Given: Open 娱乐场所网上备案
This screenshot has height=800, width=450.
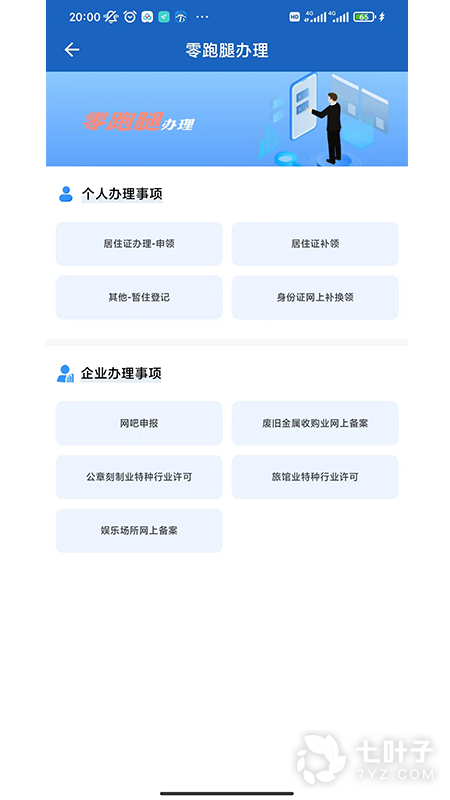Looking at the screenshot, I should tap(139, 531).
